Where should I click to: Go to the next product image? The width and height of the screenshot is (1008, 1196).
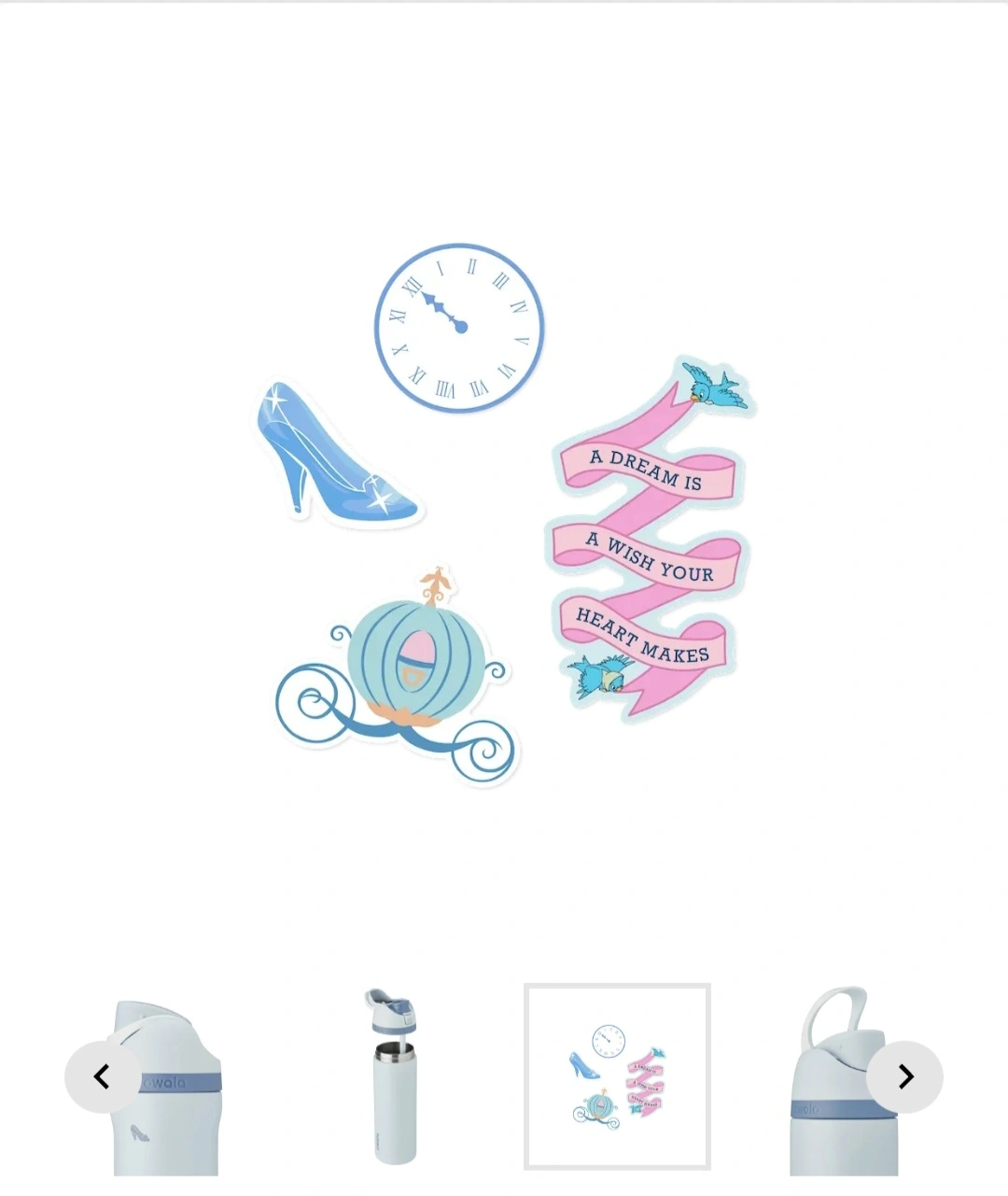click(x=904, y=1076)
